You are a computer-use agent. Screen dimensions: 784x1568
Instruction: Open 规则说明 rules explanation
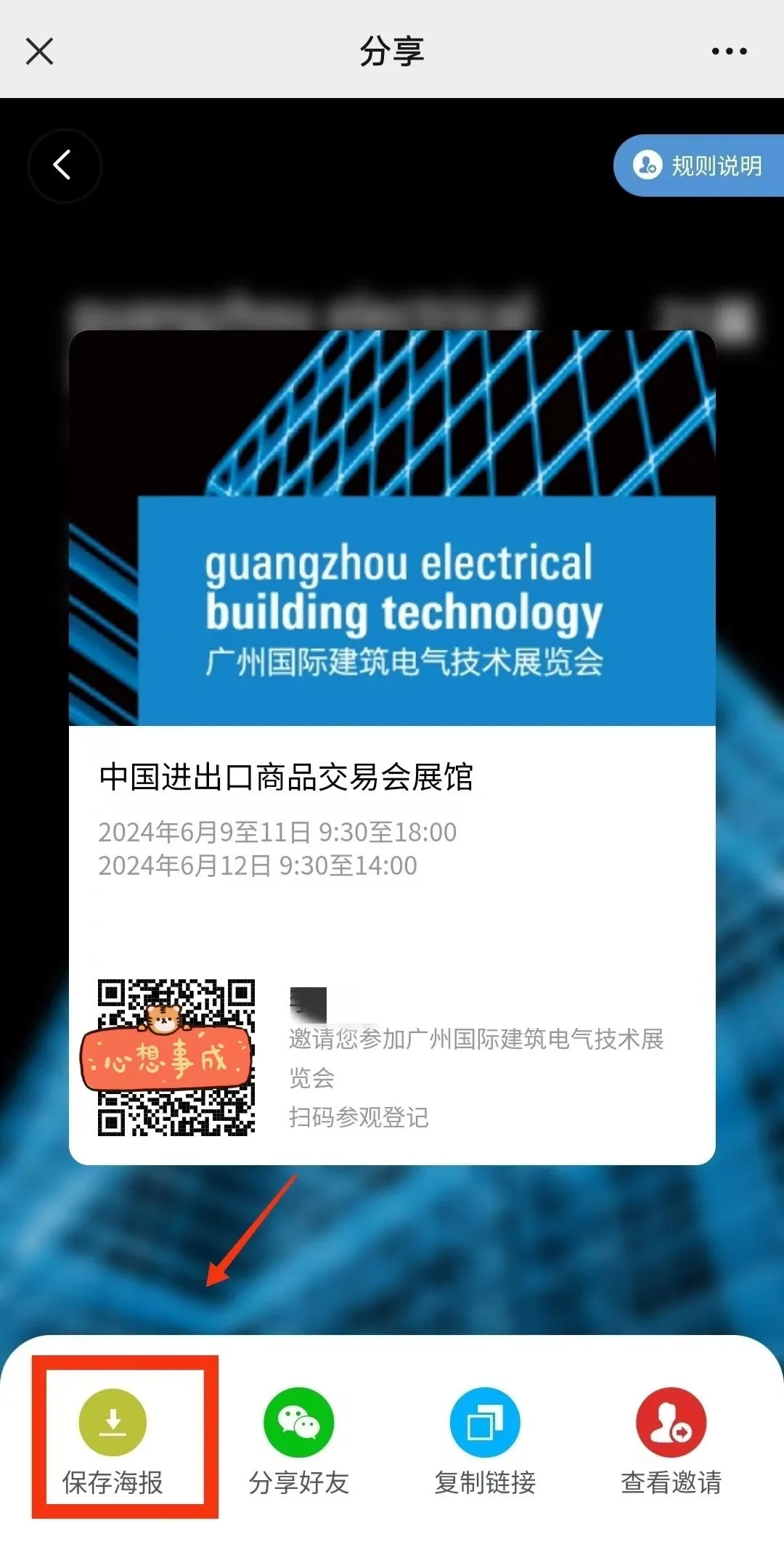[698, 166]
